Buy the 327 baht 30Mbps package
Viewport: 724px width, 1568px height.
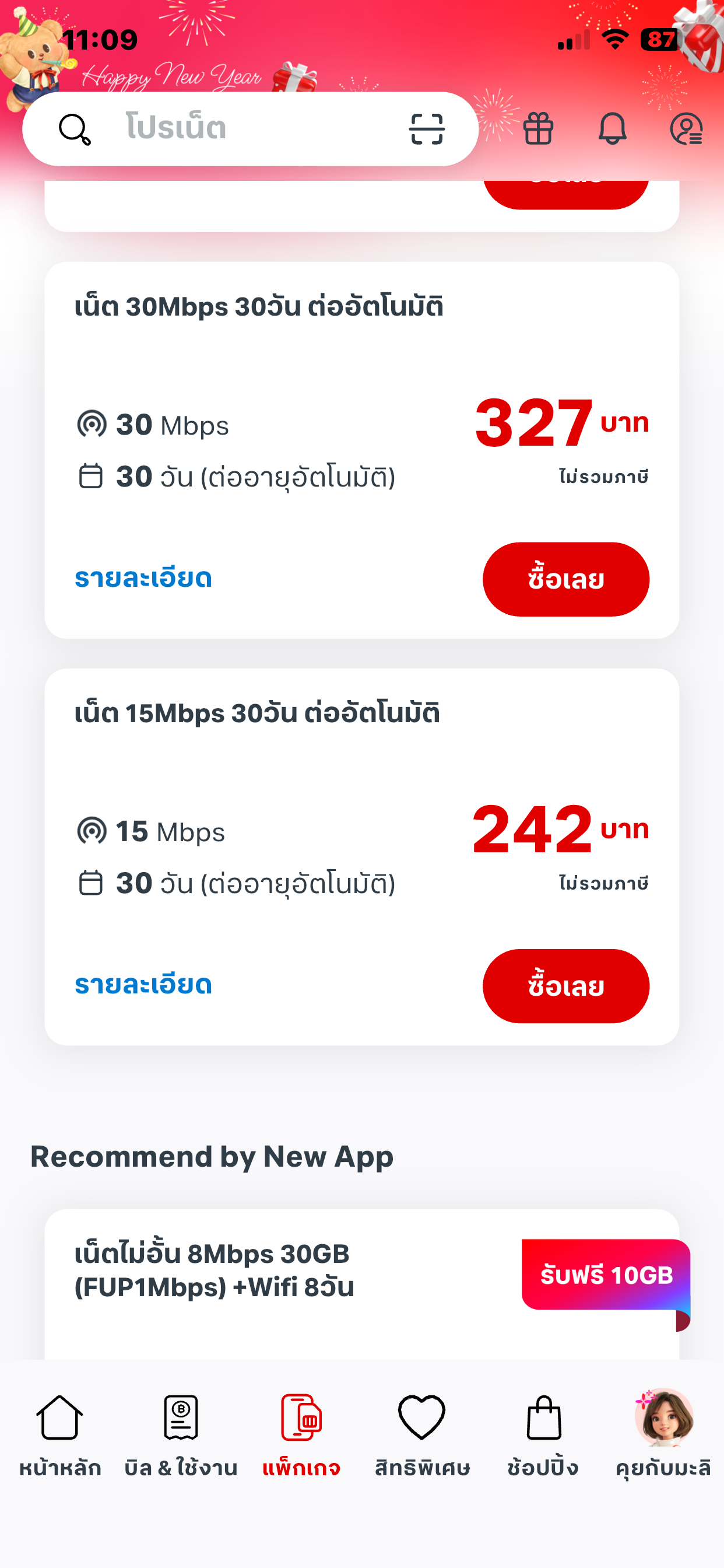[566, 579]
